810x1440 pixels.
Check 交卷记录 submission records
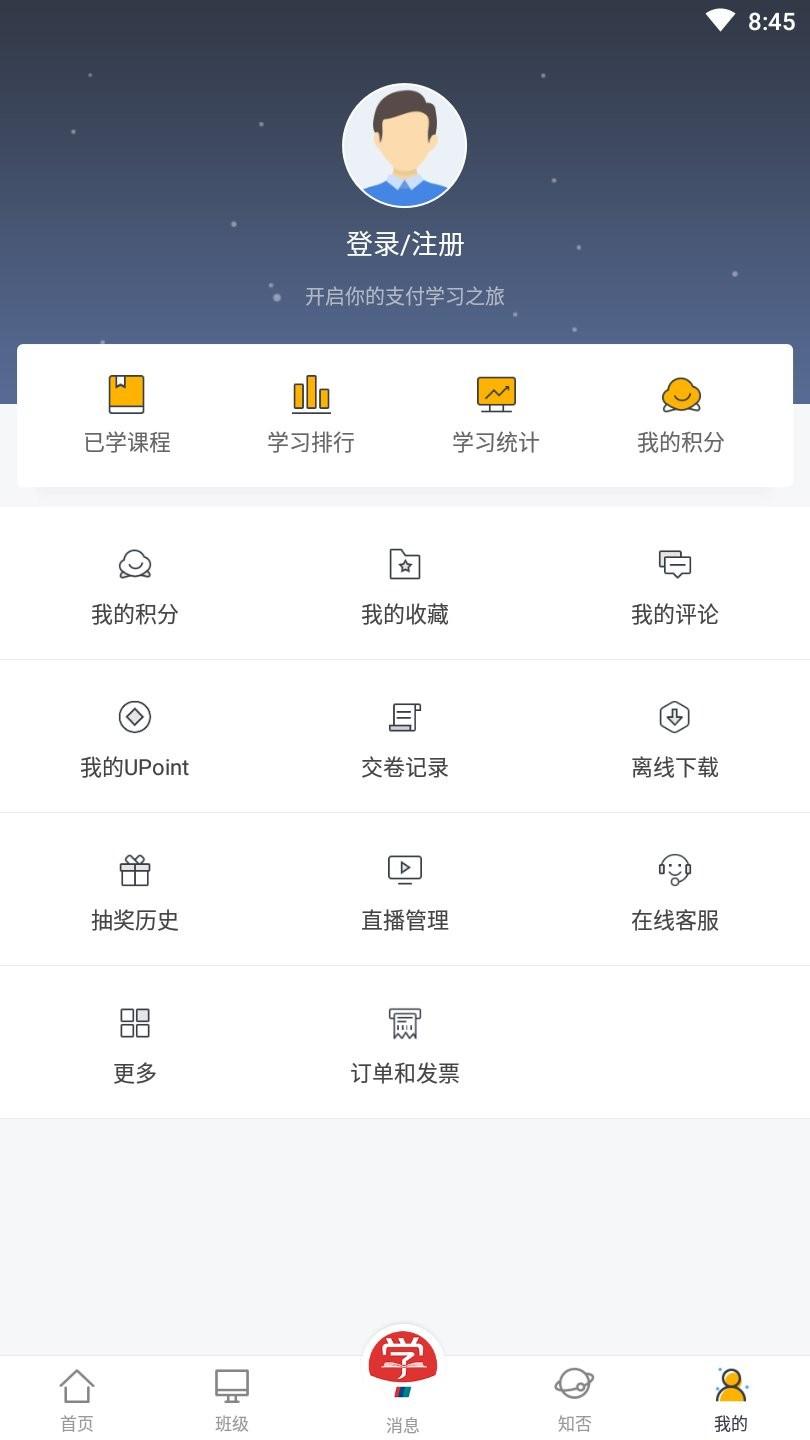[x=404, y=738]
